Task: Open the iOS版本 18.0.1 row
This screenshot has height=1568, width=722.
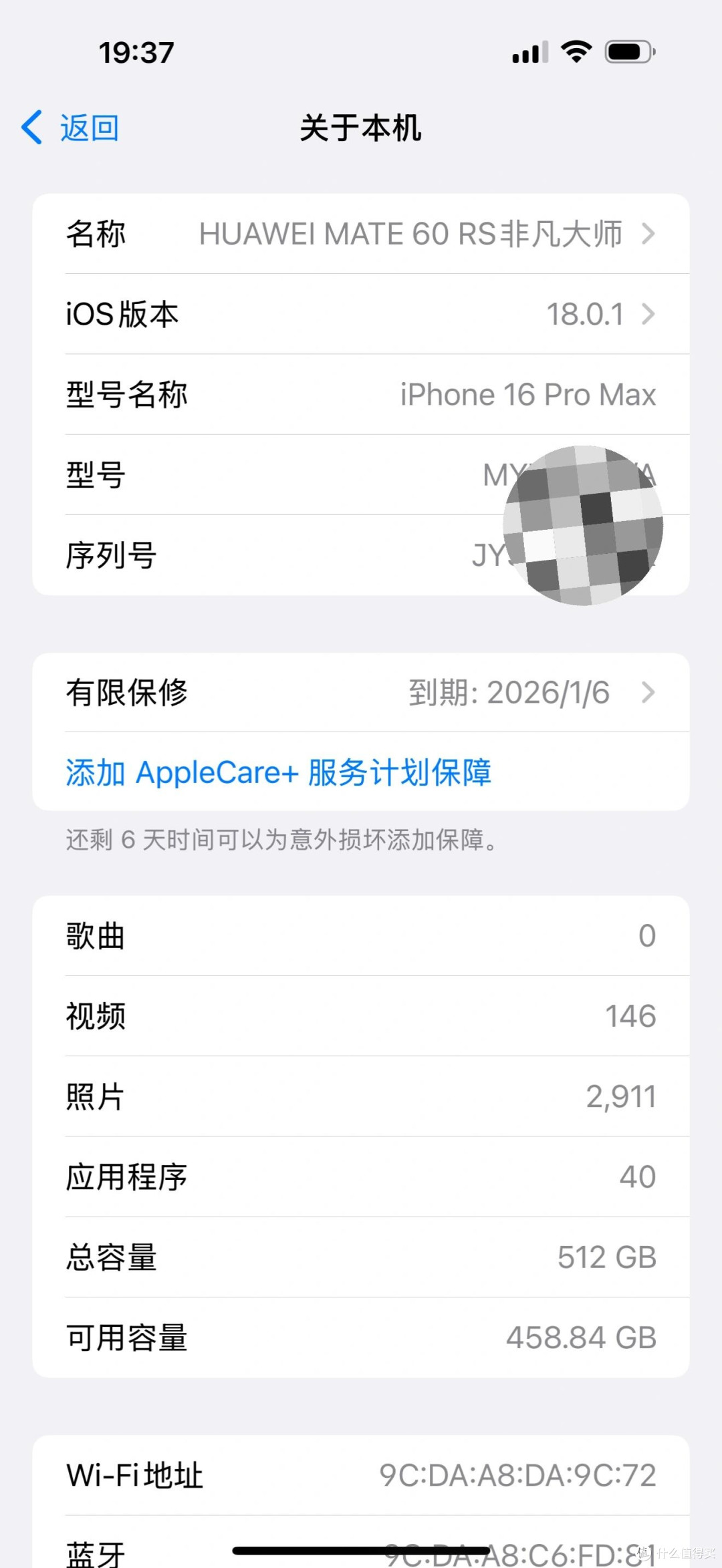Action: pyautogui.click(x=361, y=314)
